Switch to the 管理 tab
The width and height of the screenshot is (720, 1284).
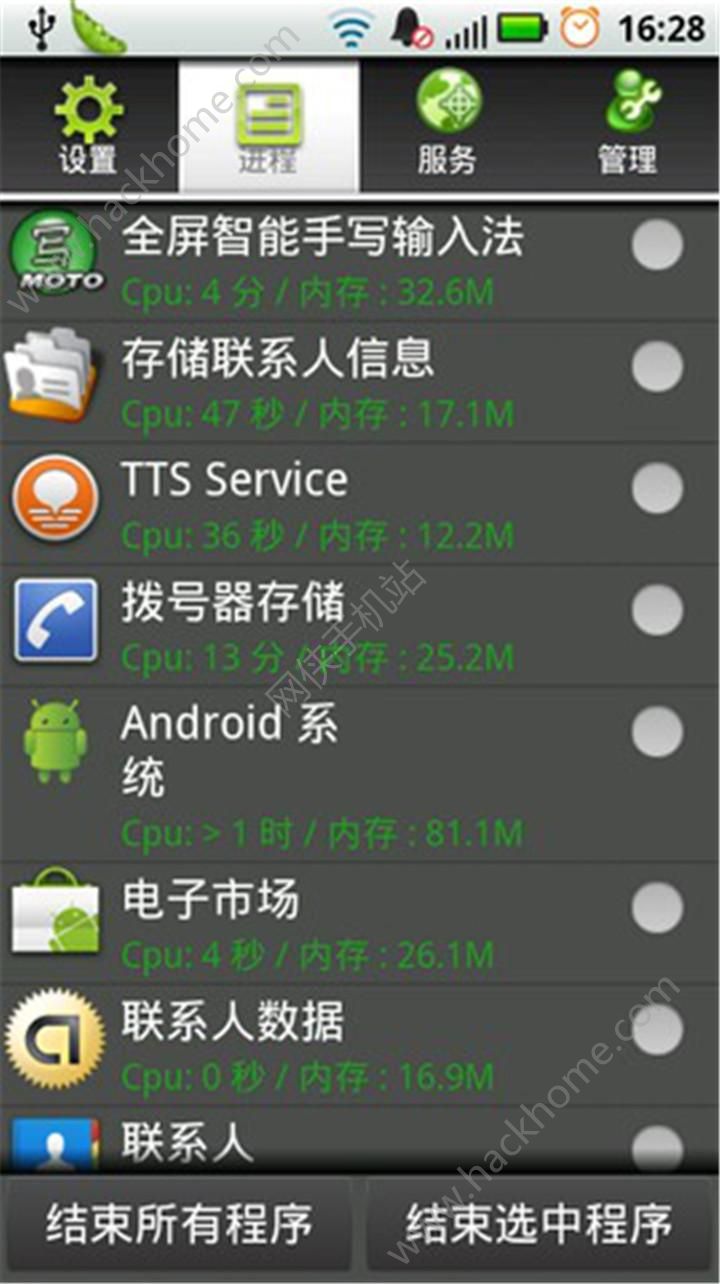pos(628,126)
